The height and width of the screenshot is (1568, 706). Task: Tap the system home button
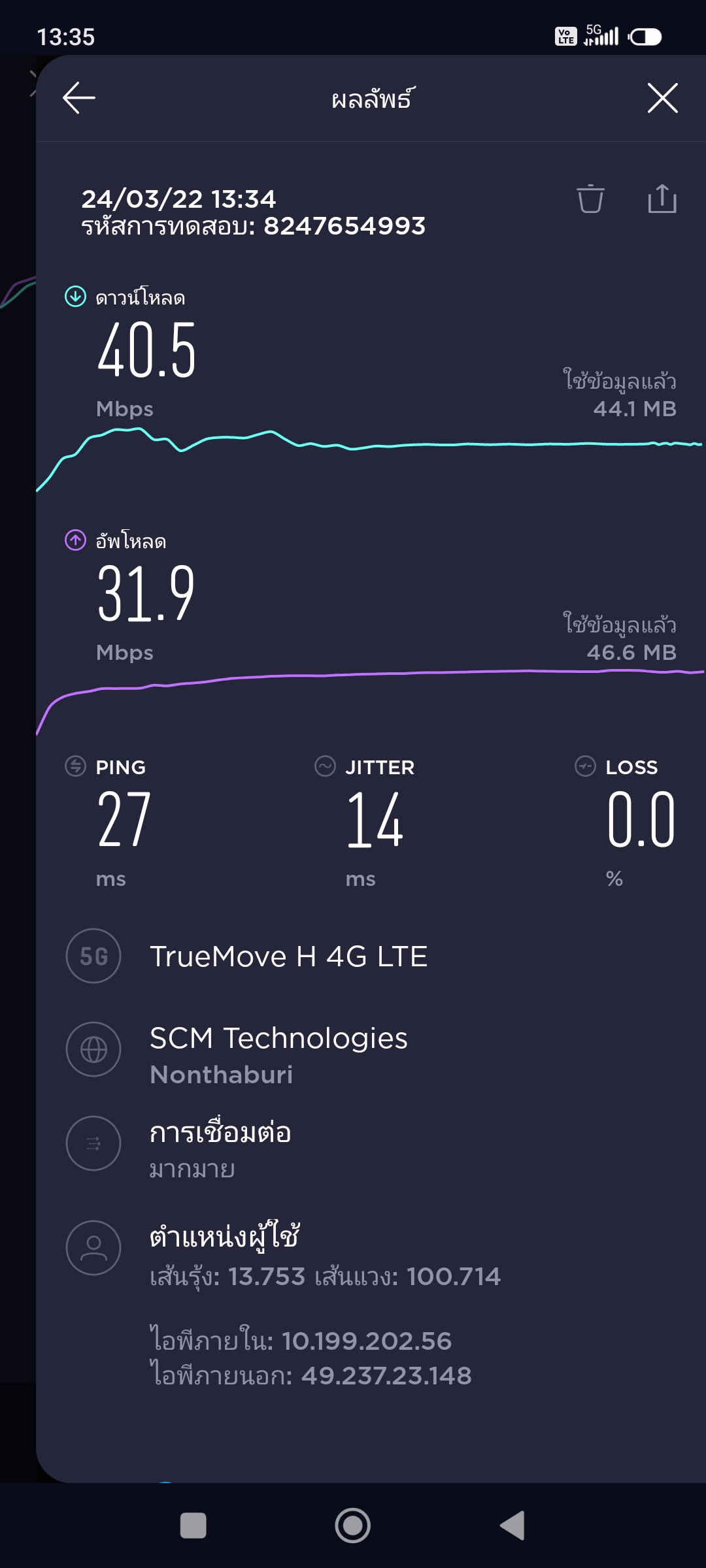[x=353, y=1526]
